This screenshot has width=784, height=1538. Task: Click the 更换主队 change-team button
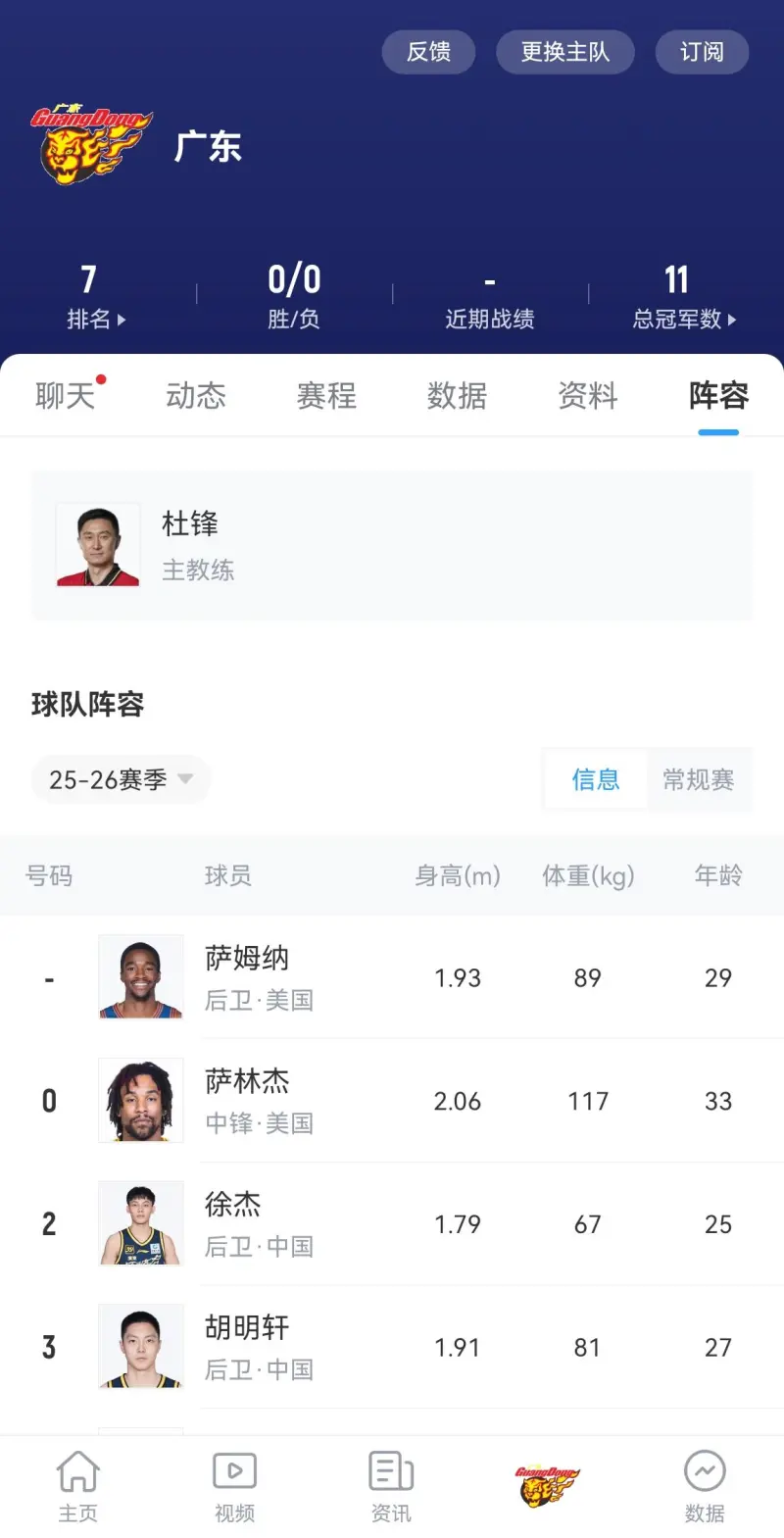[565, 51]
